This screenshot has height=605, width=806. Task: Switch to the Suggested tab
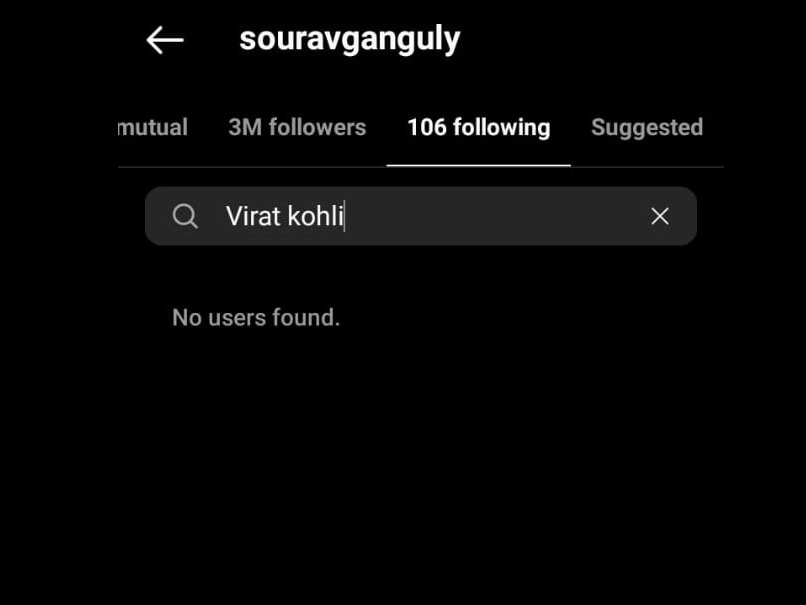(x=646, y=128)
